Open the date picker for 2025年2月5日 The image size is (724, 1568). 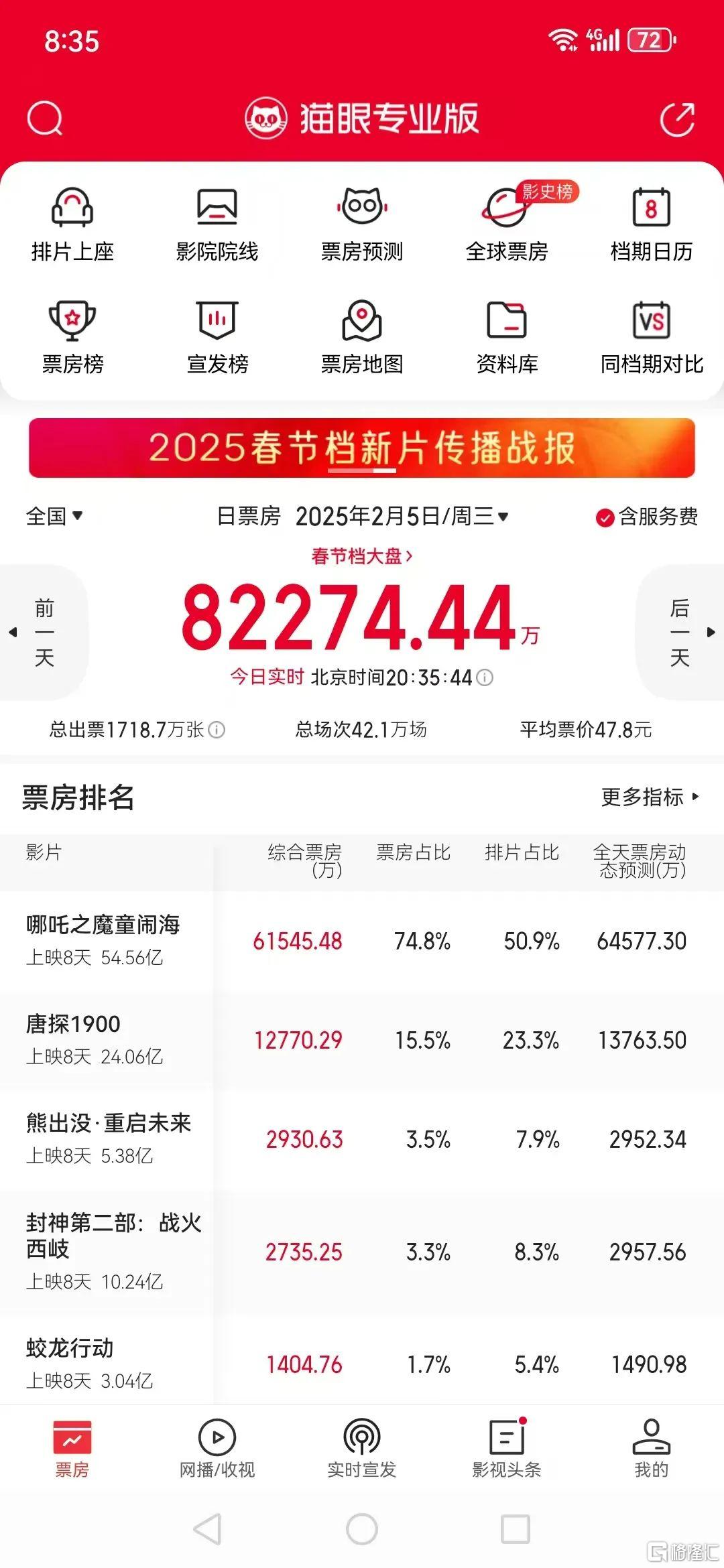pyautogui.click(x=401, y=516)
